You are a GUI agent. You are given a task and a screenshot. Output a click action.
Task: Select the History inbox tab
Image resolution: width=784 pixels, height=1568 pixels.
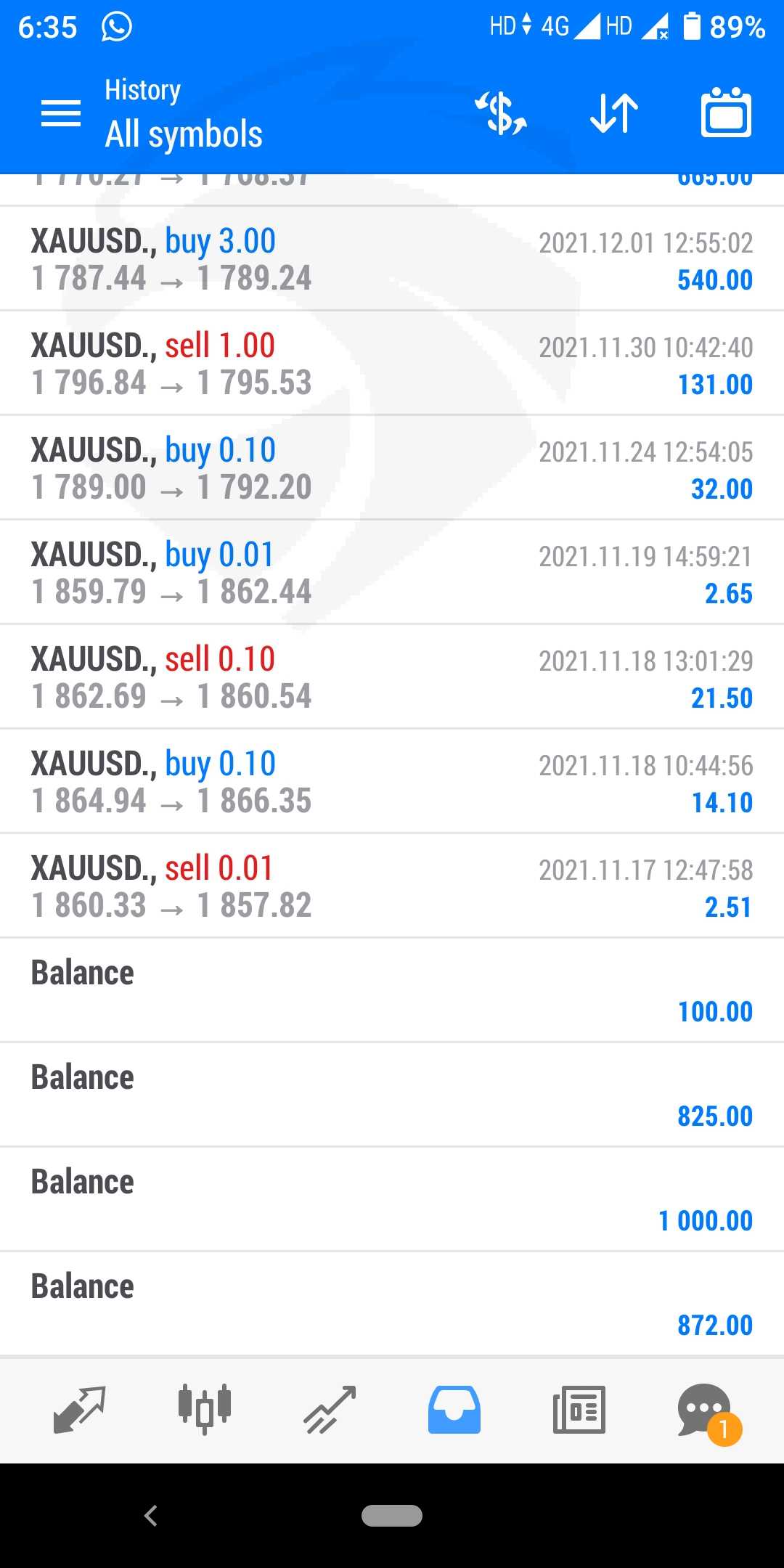(454, 1410)
